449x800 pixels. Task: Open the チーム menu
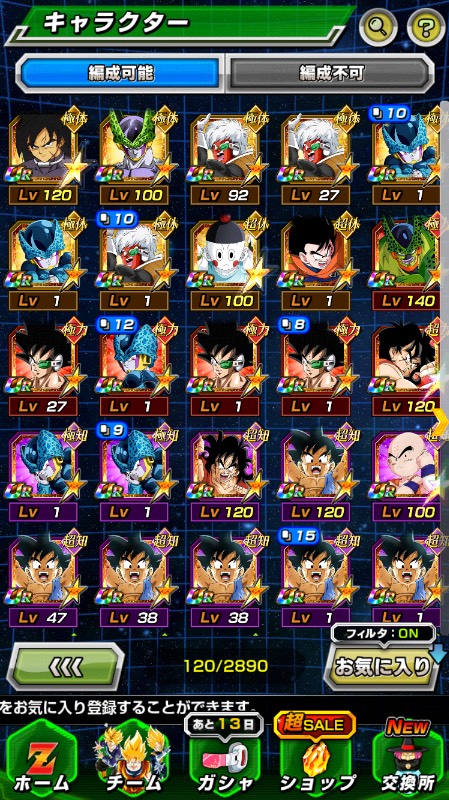tap(134, 760)
